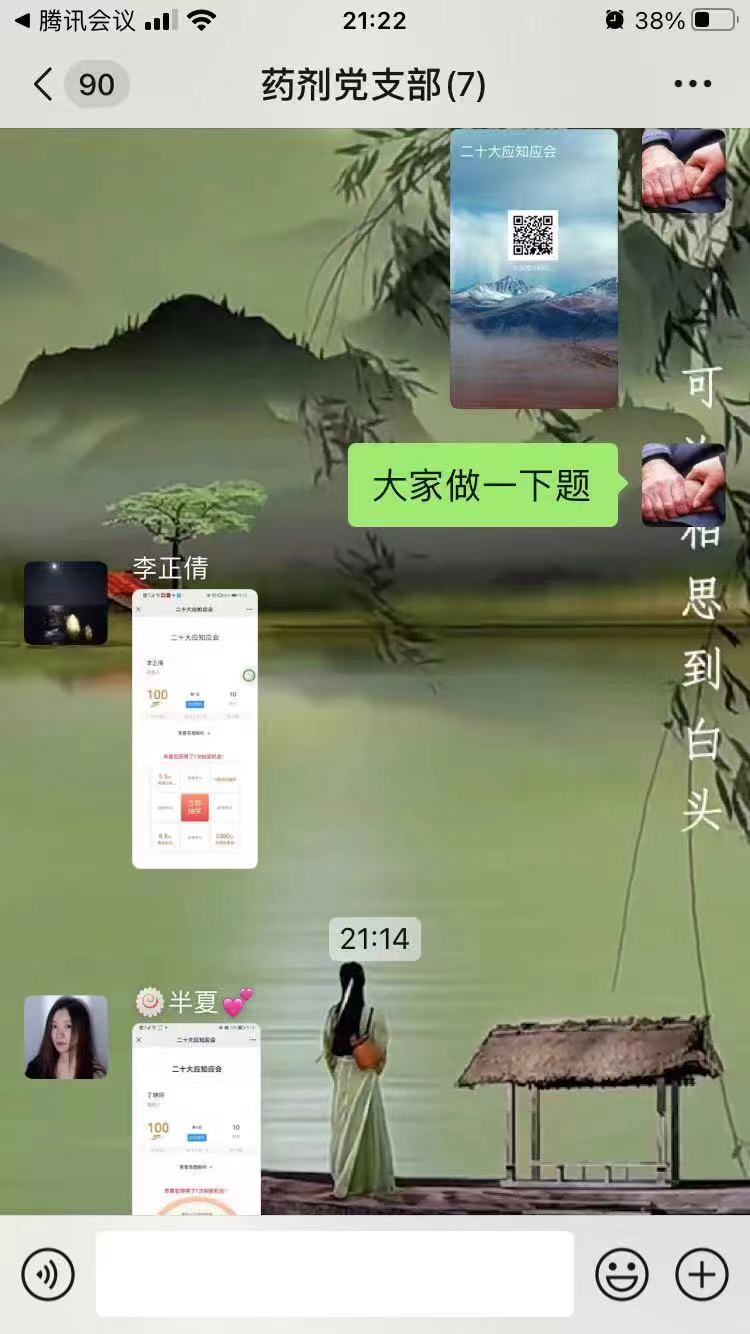Viewport: 750px width, 1334px height.
Task: Open avatar beside 大家做一下题 message
Action: (x=683, y=485)
